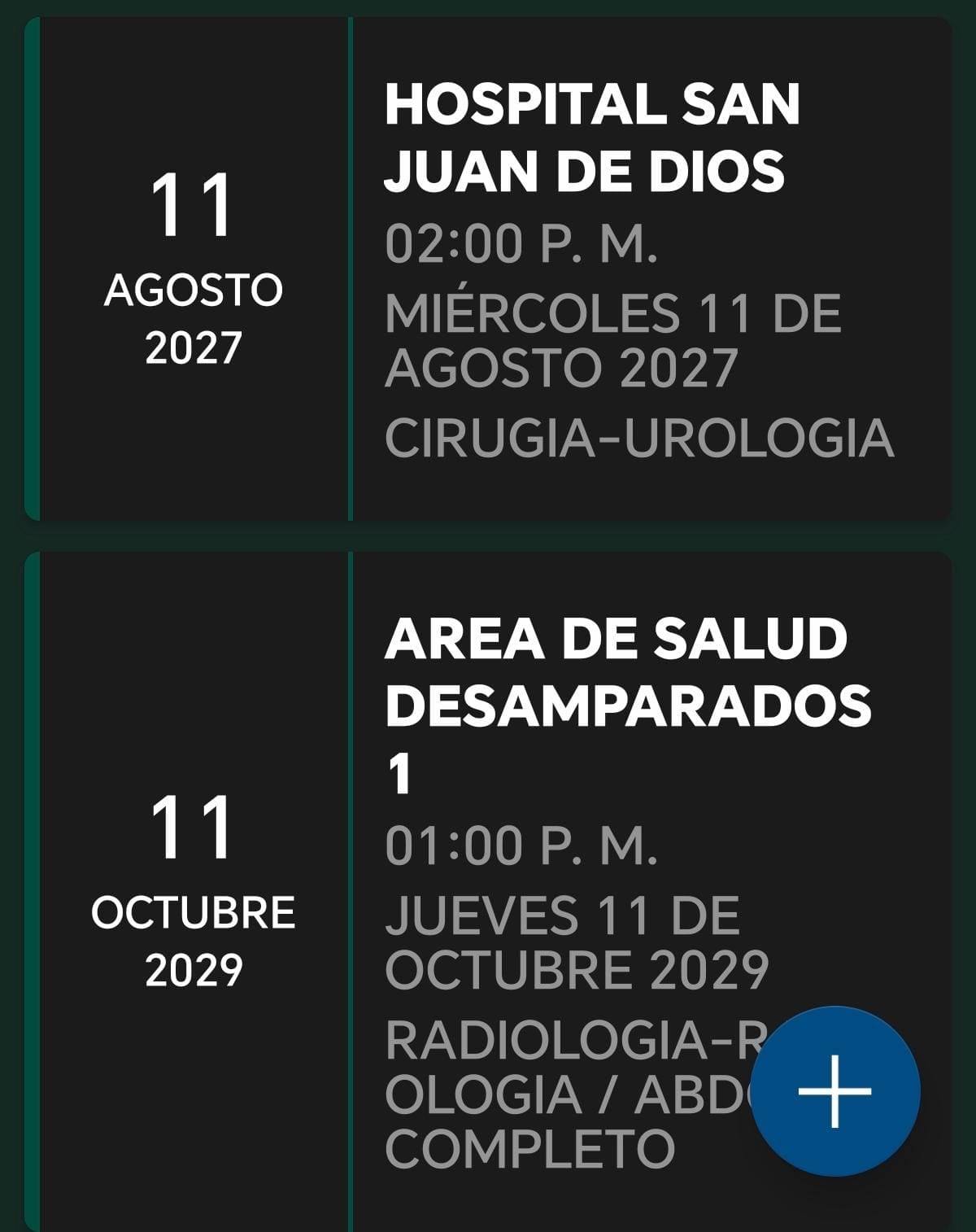Add a new appointment with the plus button
Viewport: 976px width, 1232px height.
click(x=835, y=1091)
